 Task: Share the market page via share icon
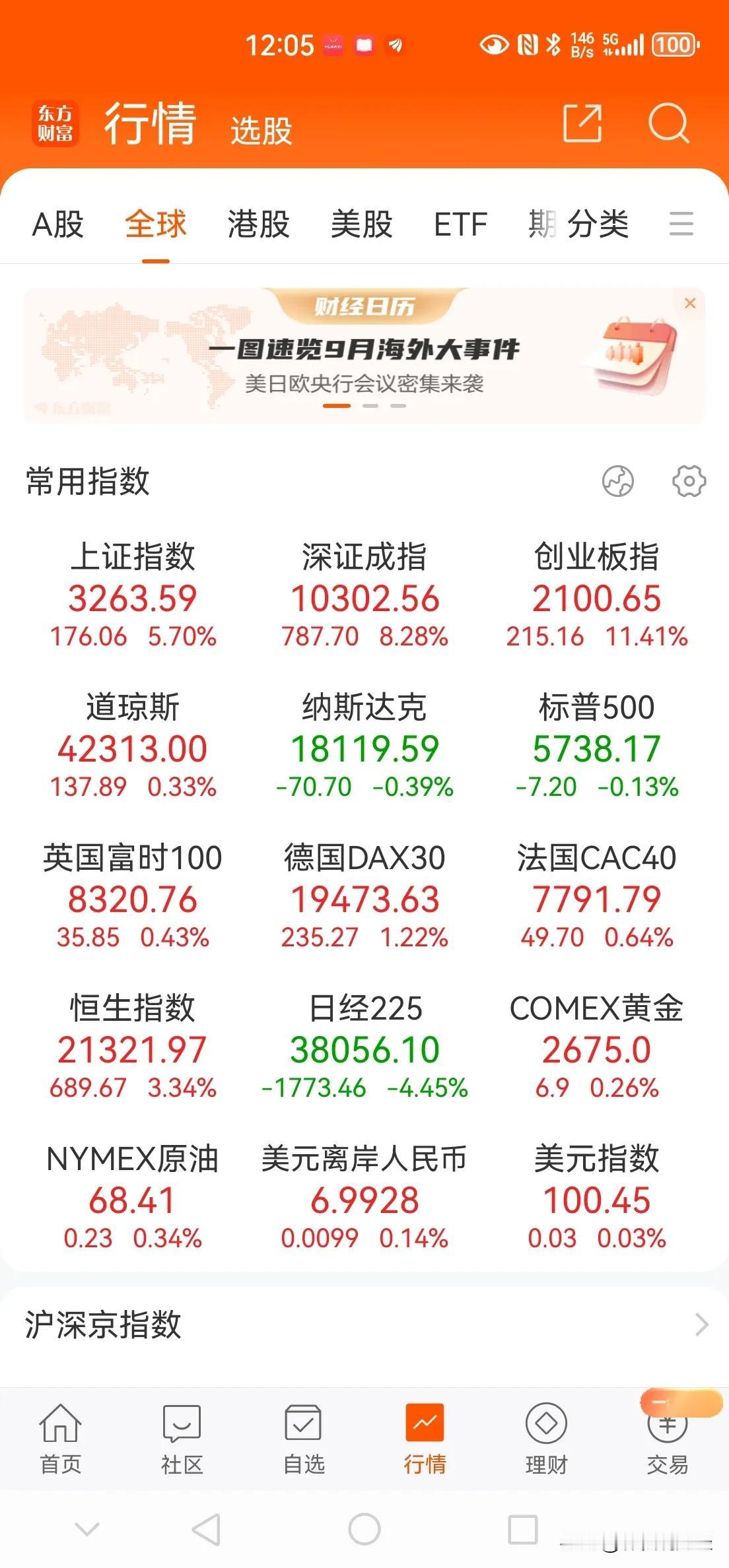(582, 123)
